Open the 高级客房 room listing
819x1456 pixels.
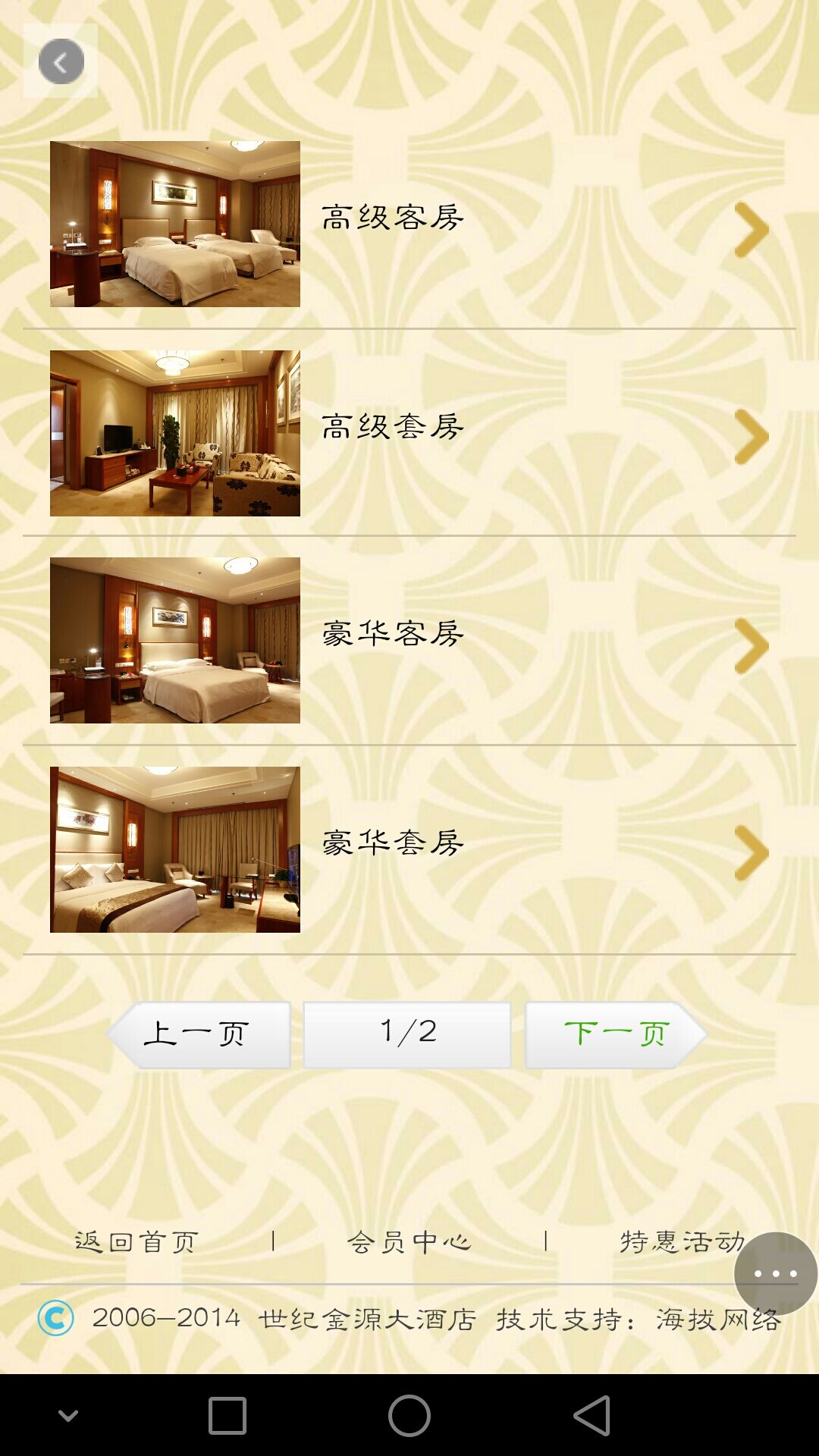coord(409,224)
